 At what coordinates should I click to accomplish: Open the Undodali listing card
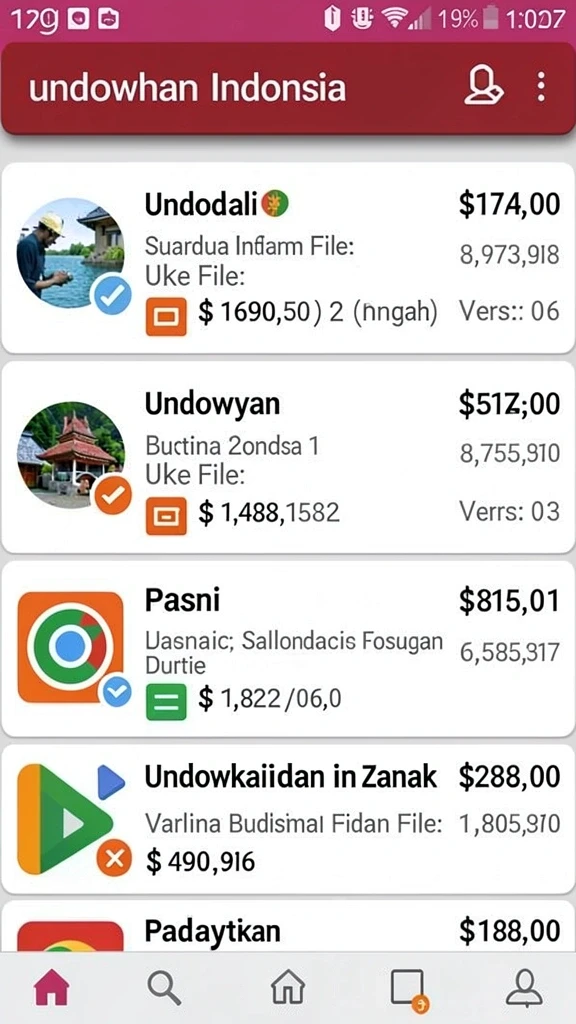click(288, 258)
